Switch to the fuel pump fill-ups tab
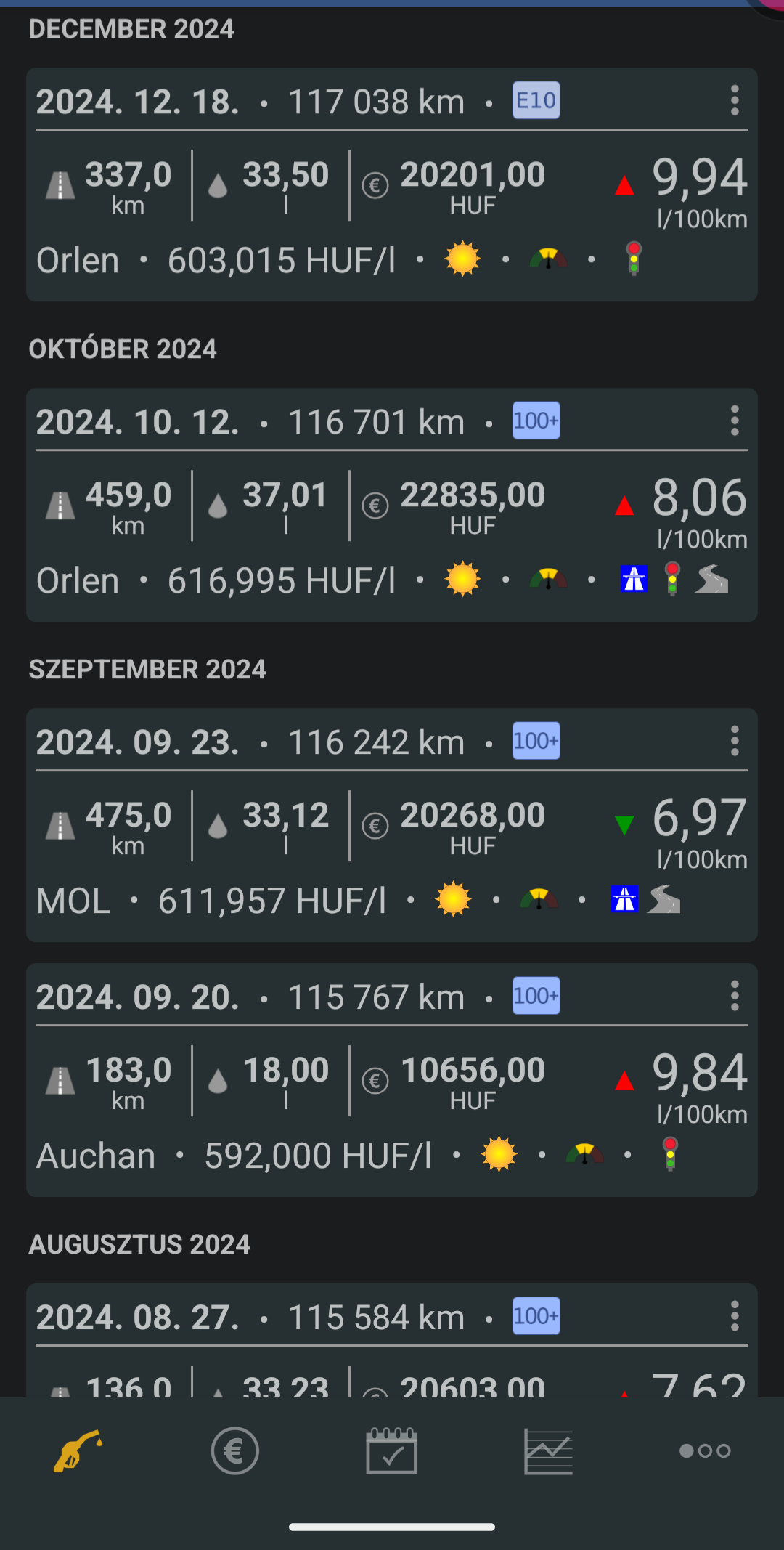The height and width of the screenshot is (1550, 784). click(78, 1450)
